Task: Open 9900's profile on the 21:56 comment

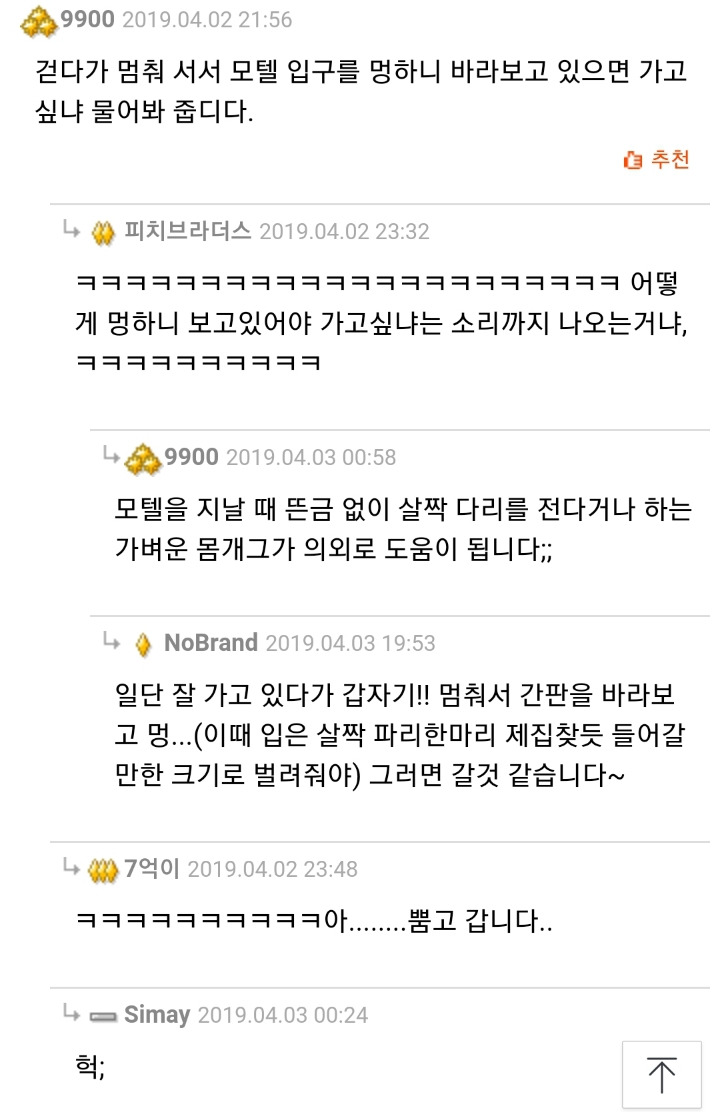Action: point(88,19)
